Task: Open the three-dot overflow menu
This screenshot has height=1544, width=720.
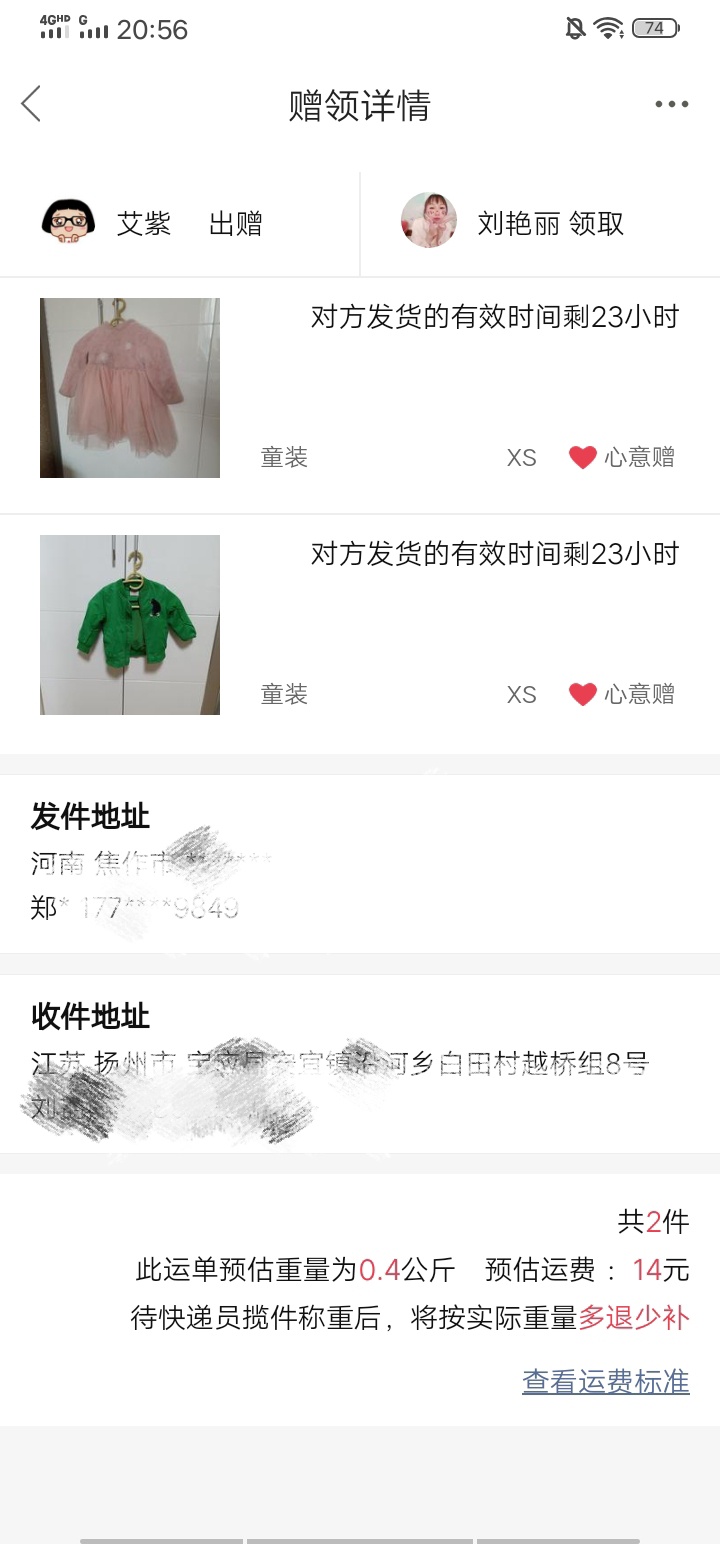Action: 671,105
